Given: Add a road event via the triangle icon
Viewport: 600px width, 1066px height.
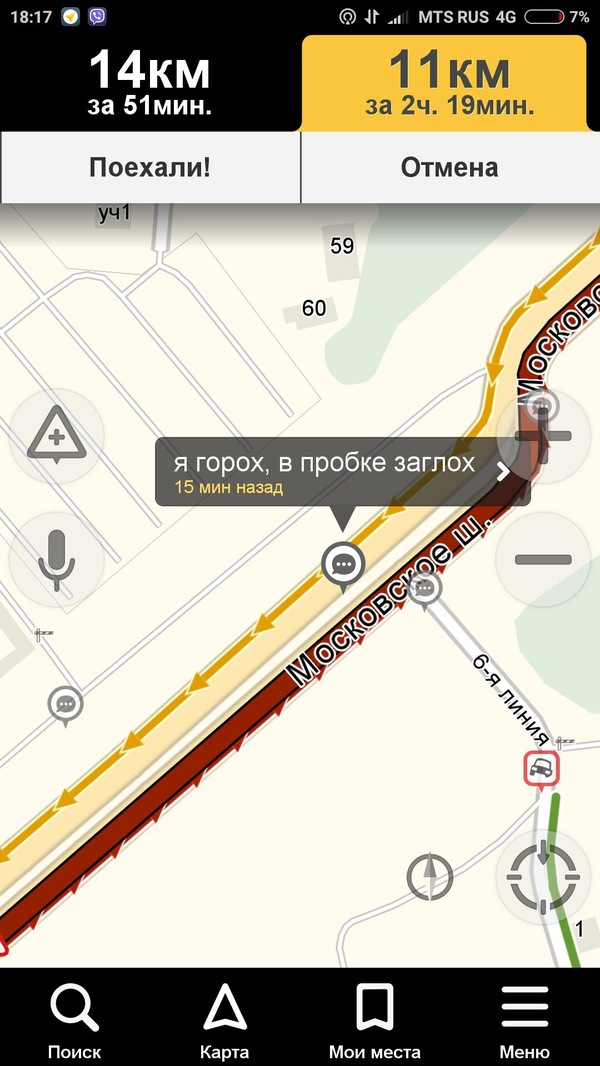Looking at the screenshot, I should [57, 437].
